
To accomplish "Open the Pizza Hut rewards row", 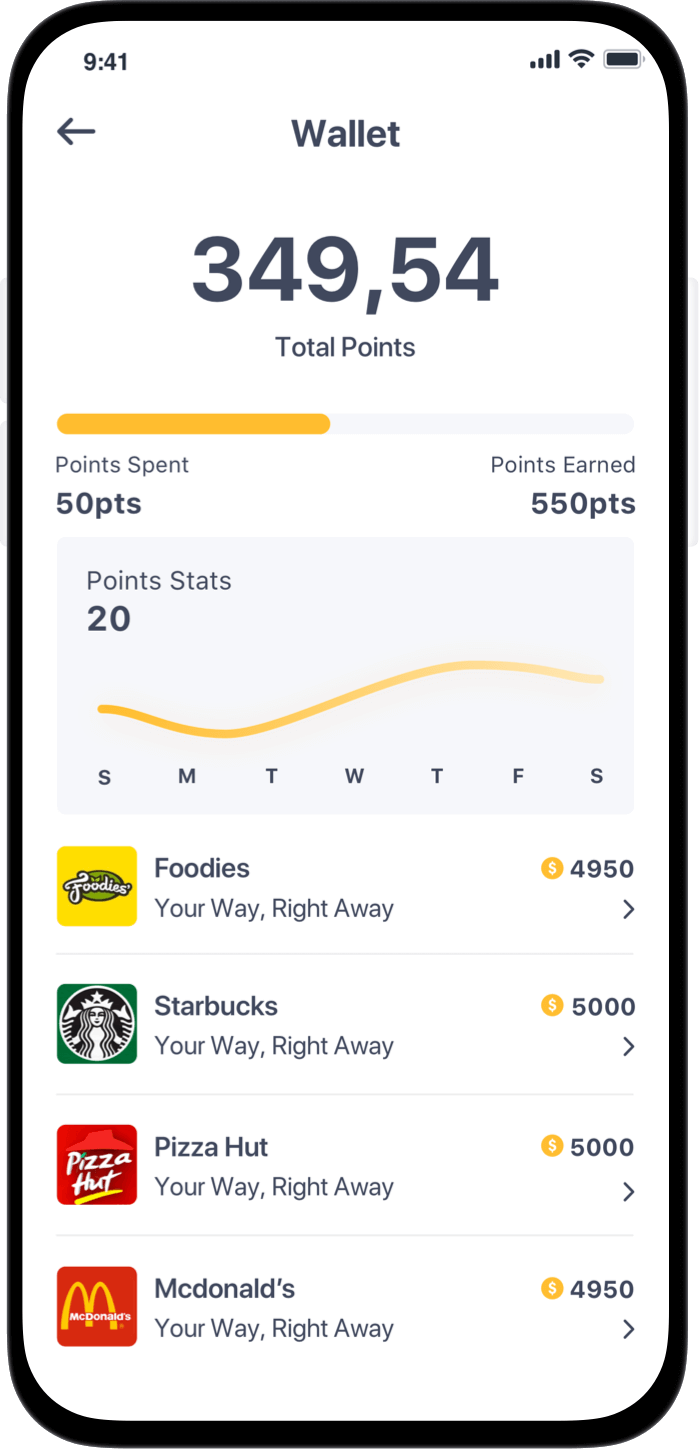I will pyautogui.click(x=345, y=1166).
